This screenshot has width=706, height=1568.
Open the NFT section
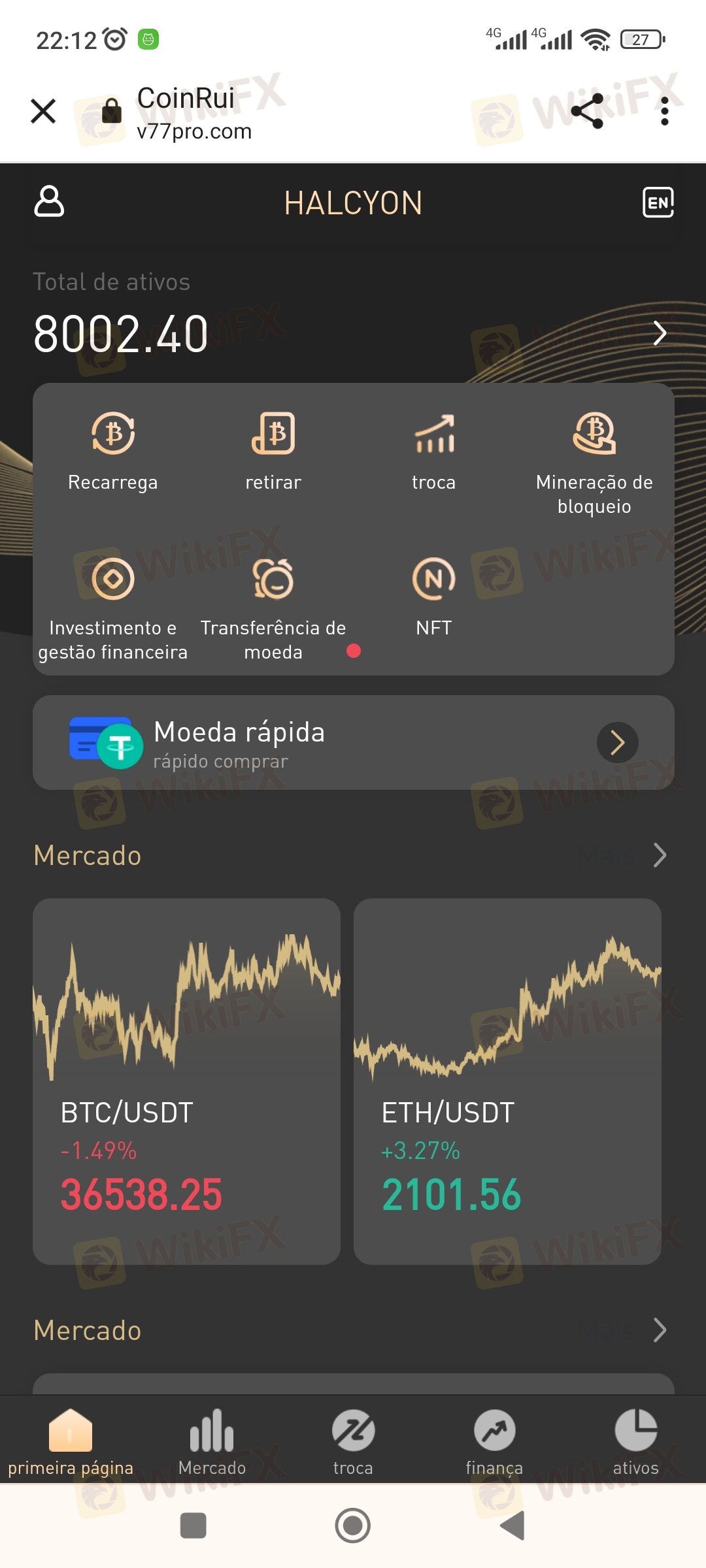[x=434, y=595]
